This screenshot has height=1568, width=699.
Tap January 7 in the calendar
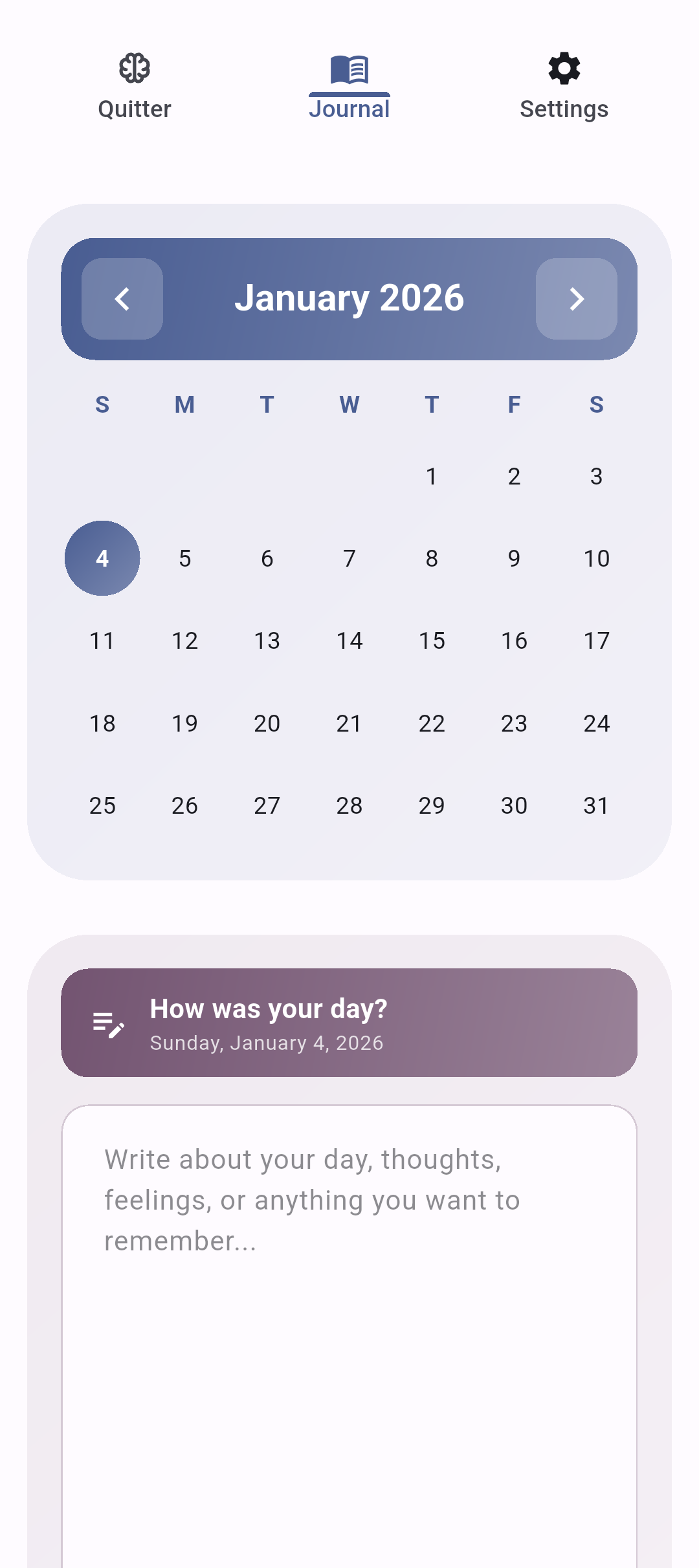pos(349,558)
